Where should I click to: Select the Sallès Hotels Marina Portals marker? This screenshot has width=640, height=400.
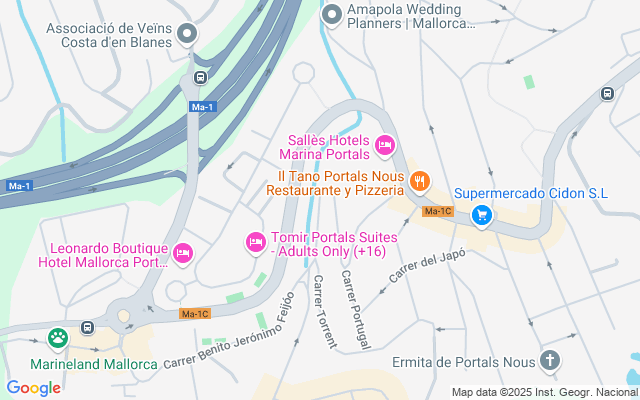click(x=384, y=148)
